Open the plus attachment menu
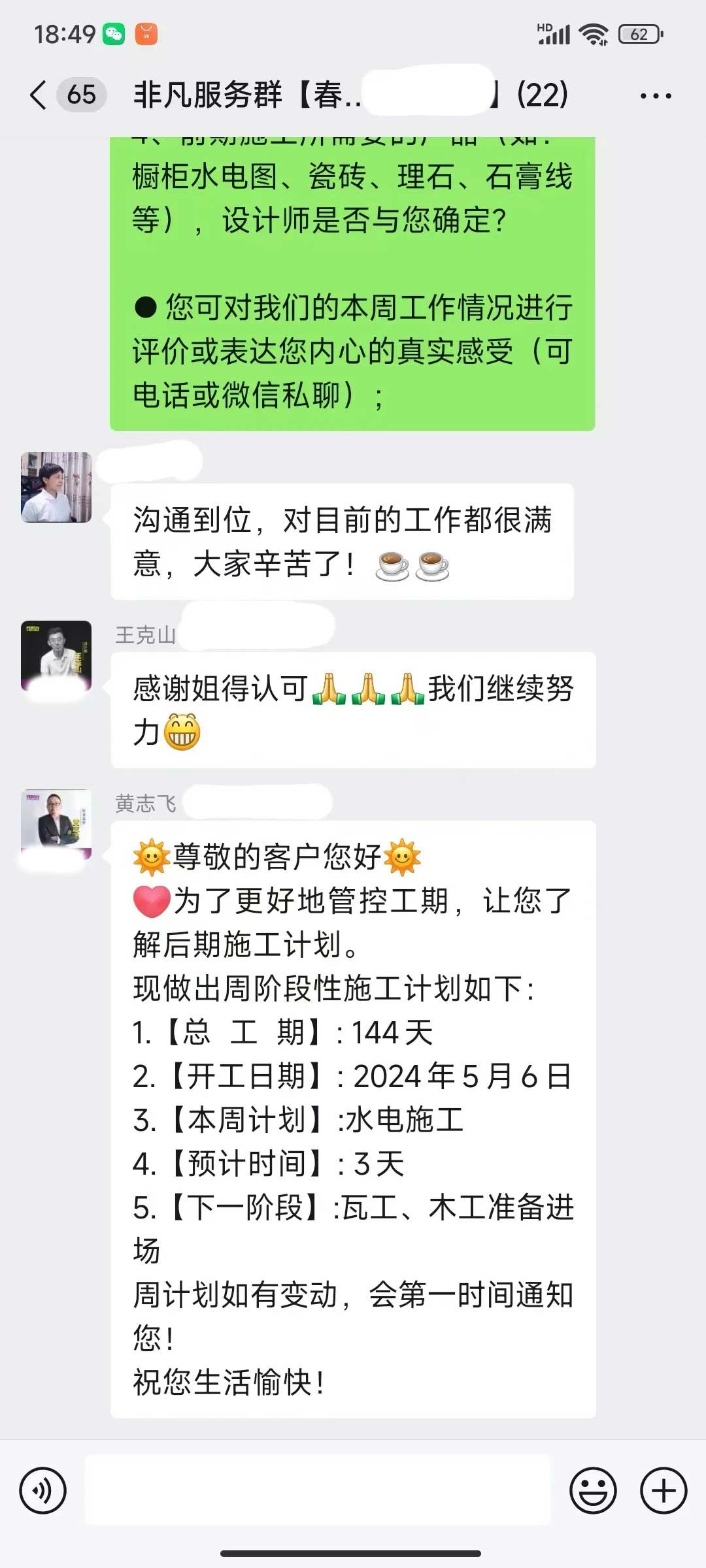This screenshot has height=1568, width=706. pos(664,1490)
